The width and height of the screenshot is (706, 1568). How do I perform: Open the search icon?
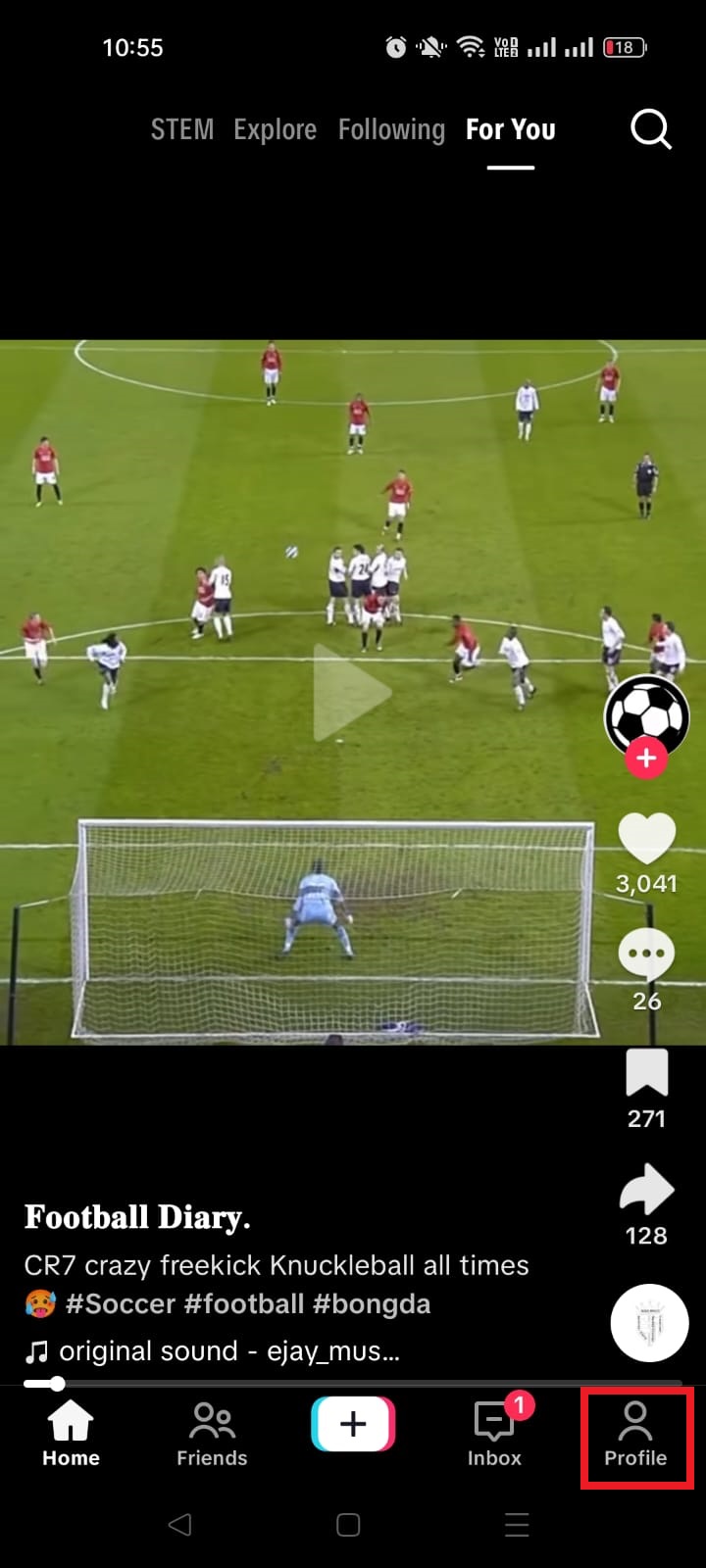[x=650, y=128]
